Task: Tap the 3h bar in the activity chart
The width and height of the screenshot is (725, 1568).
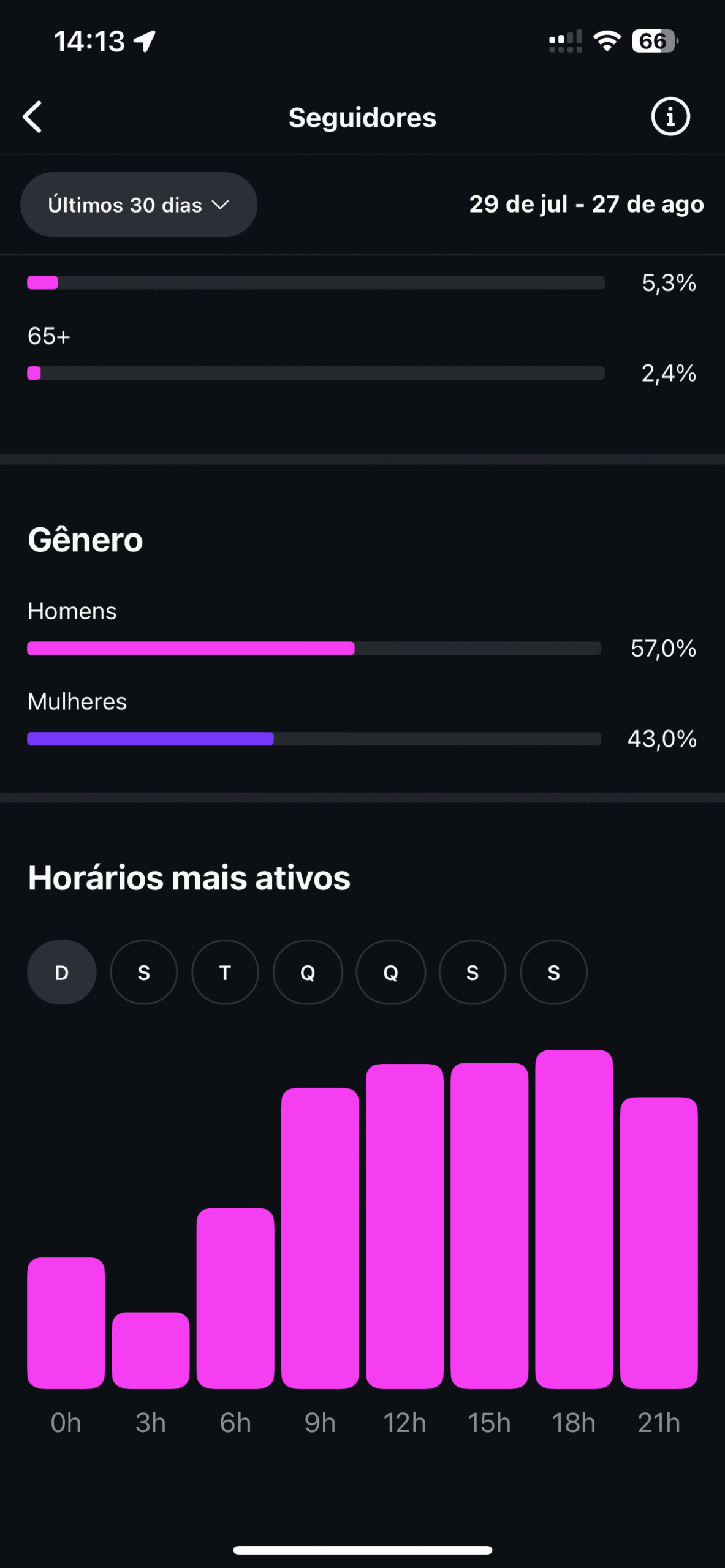Action: click(151, 1350)
